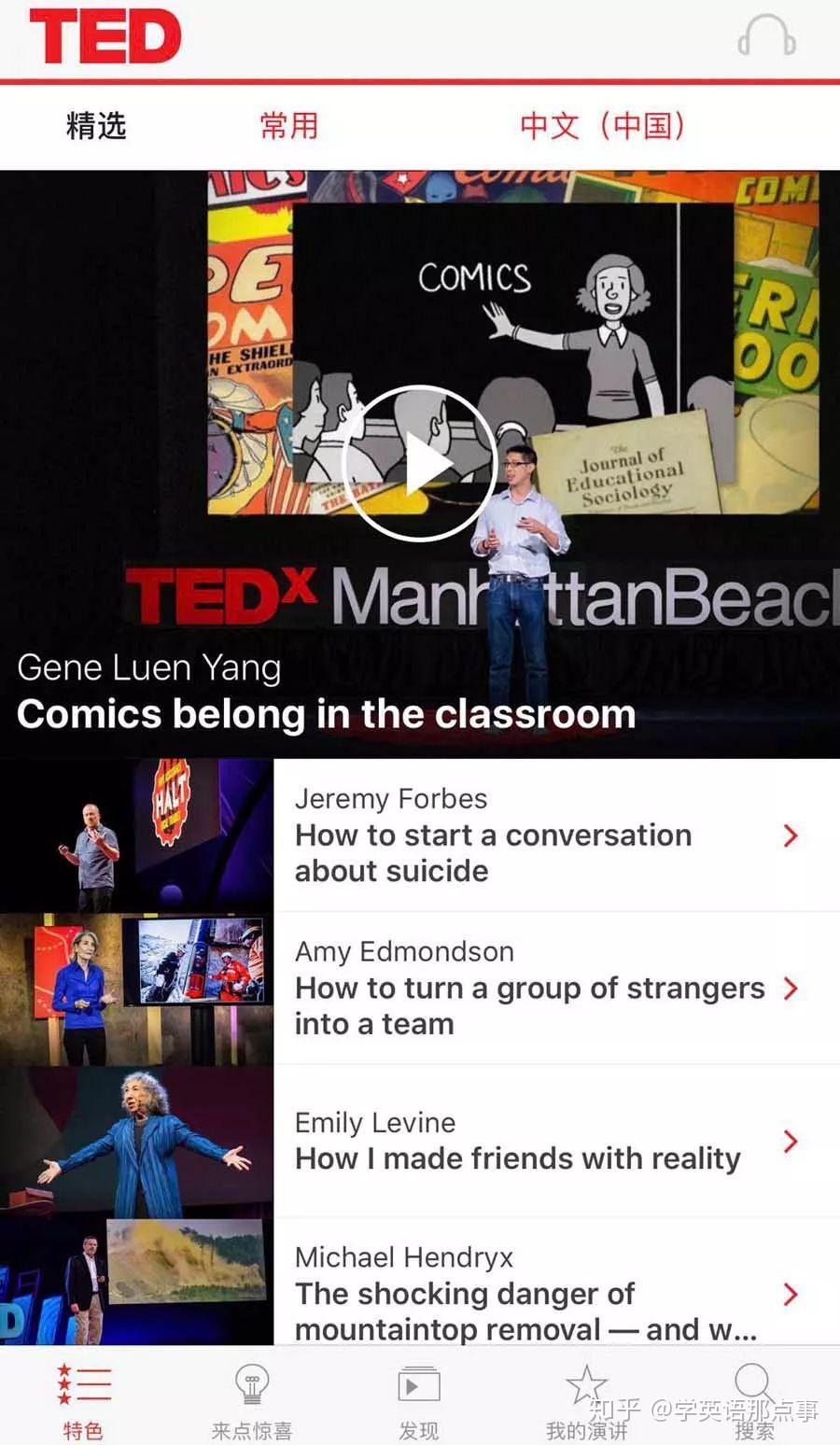Go to the 搜索 search tab
840x1445 pixels.
tap(754, 1398)
